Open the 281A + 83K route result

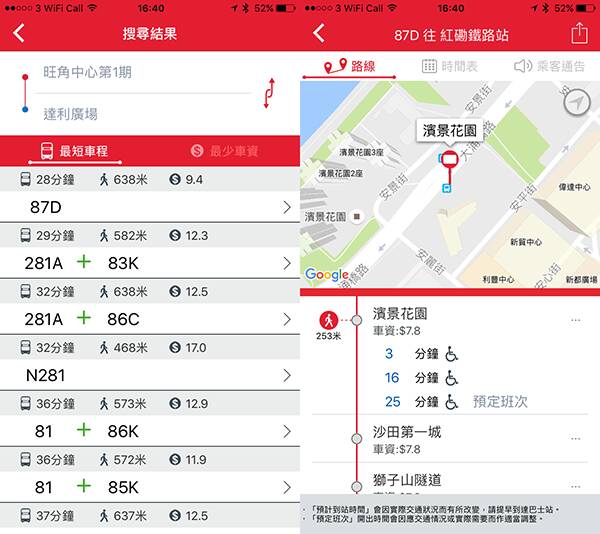click(150, 263)
